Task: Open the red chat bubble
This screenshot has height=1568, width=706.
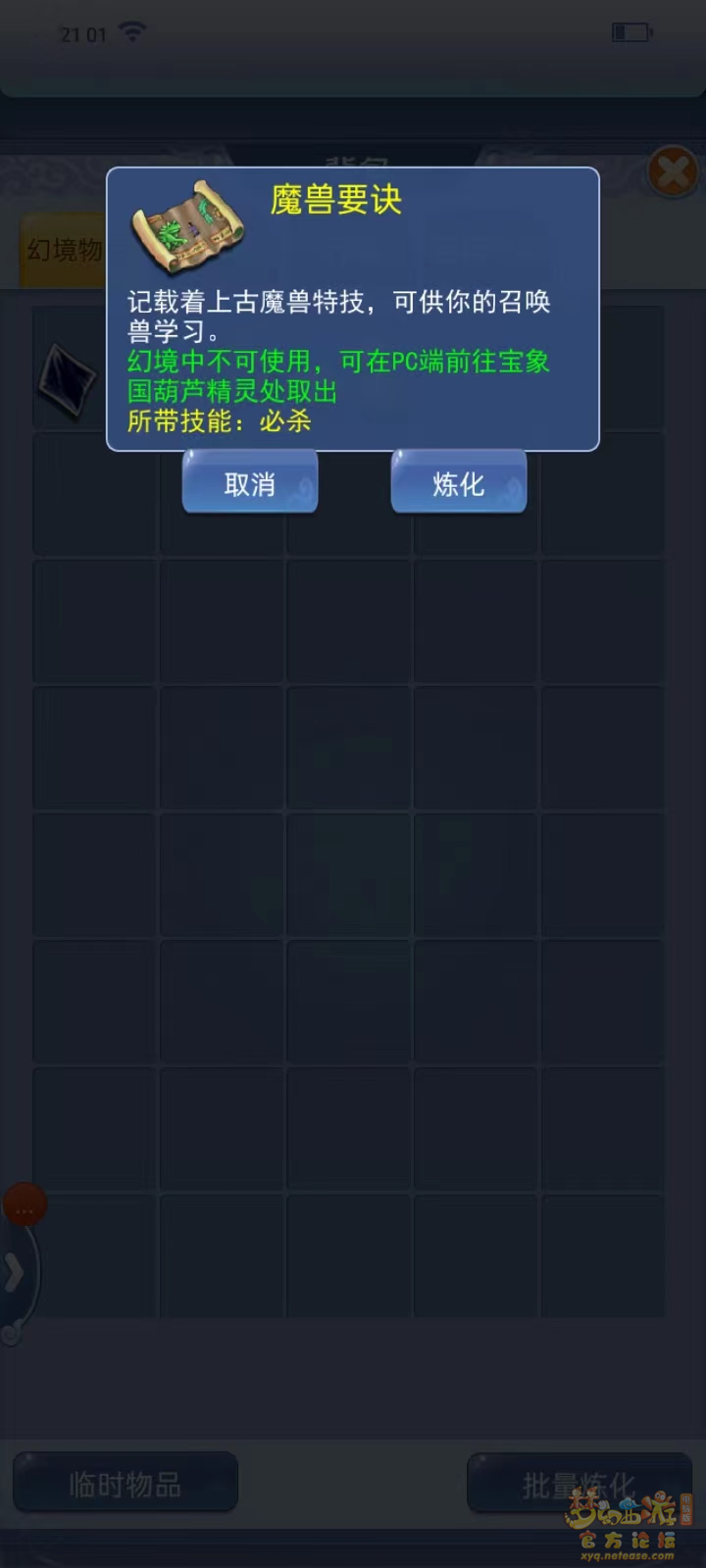Action: [x=25, y=1207]
